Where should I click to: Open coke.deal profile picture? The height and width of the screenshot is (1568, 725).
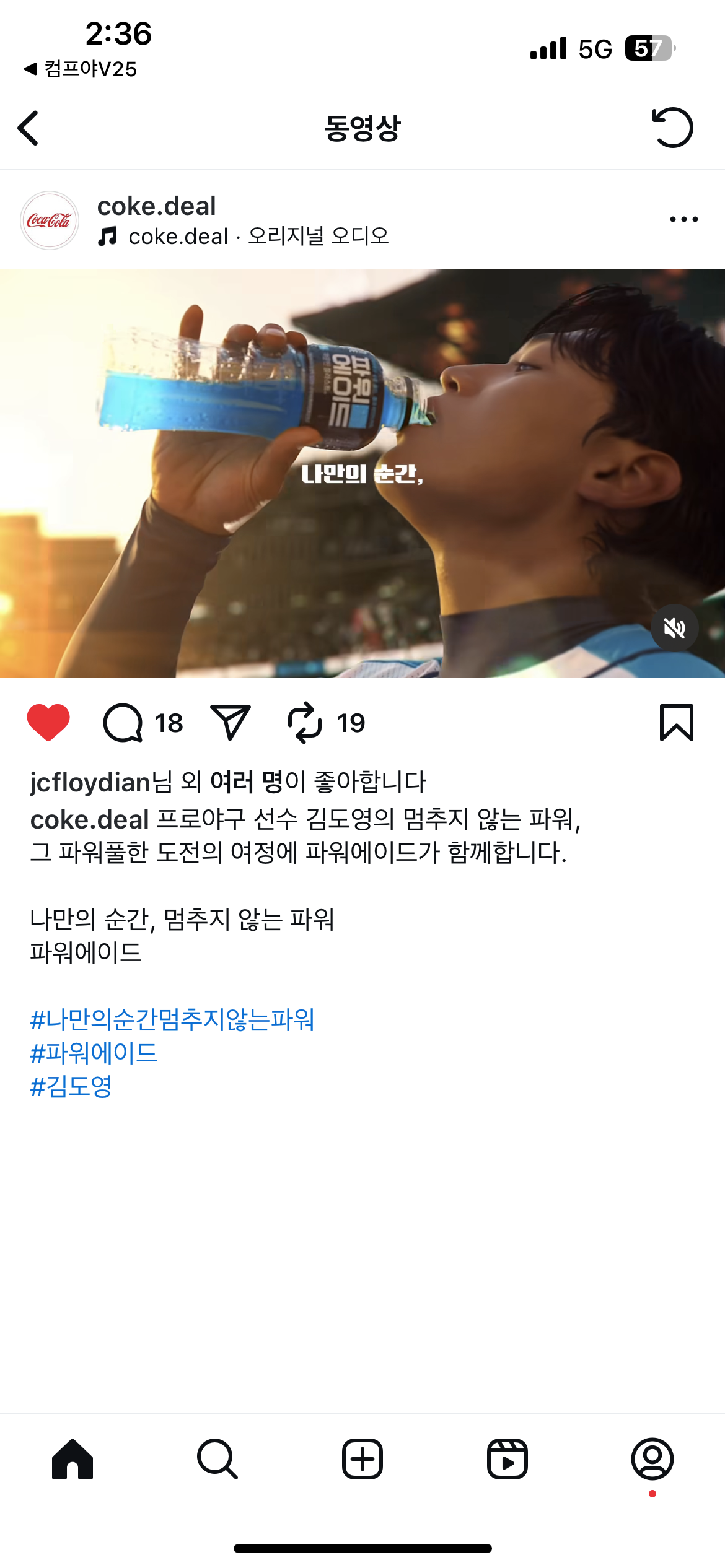(x=50, y=220)
